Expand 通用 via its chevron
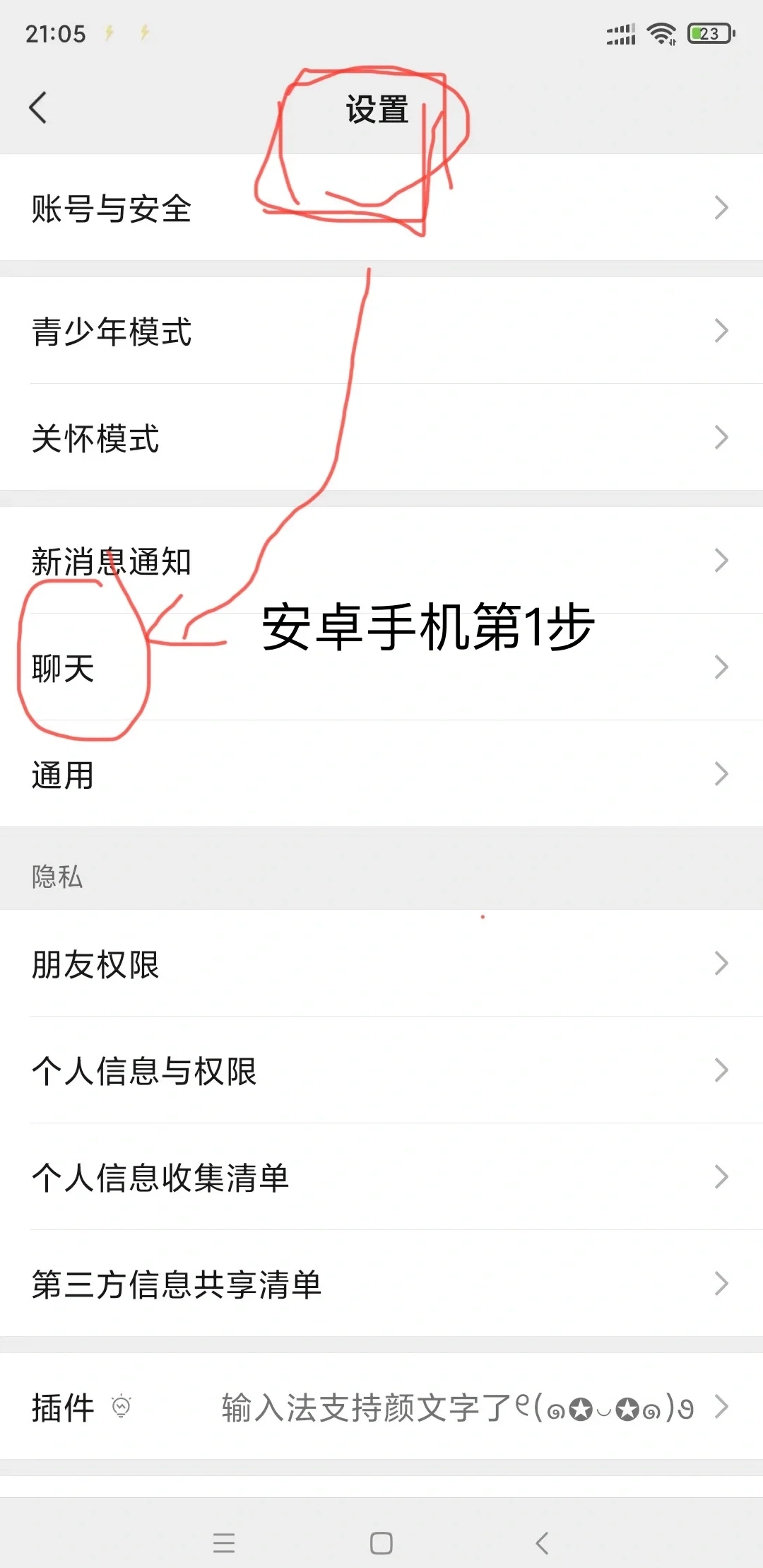The image size is (763, 1568). [x=721, y=774]
